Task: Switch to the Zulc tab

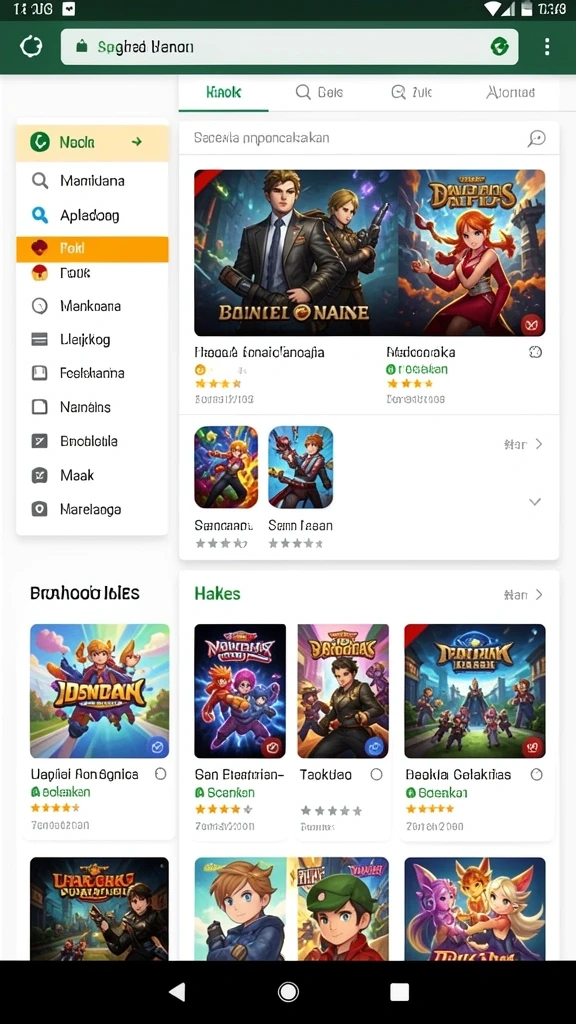Action: click(x=411, y=93)
